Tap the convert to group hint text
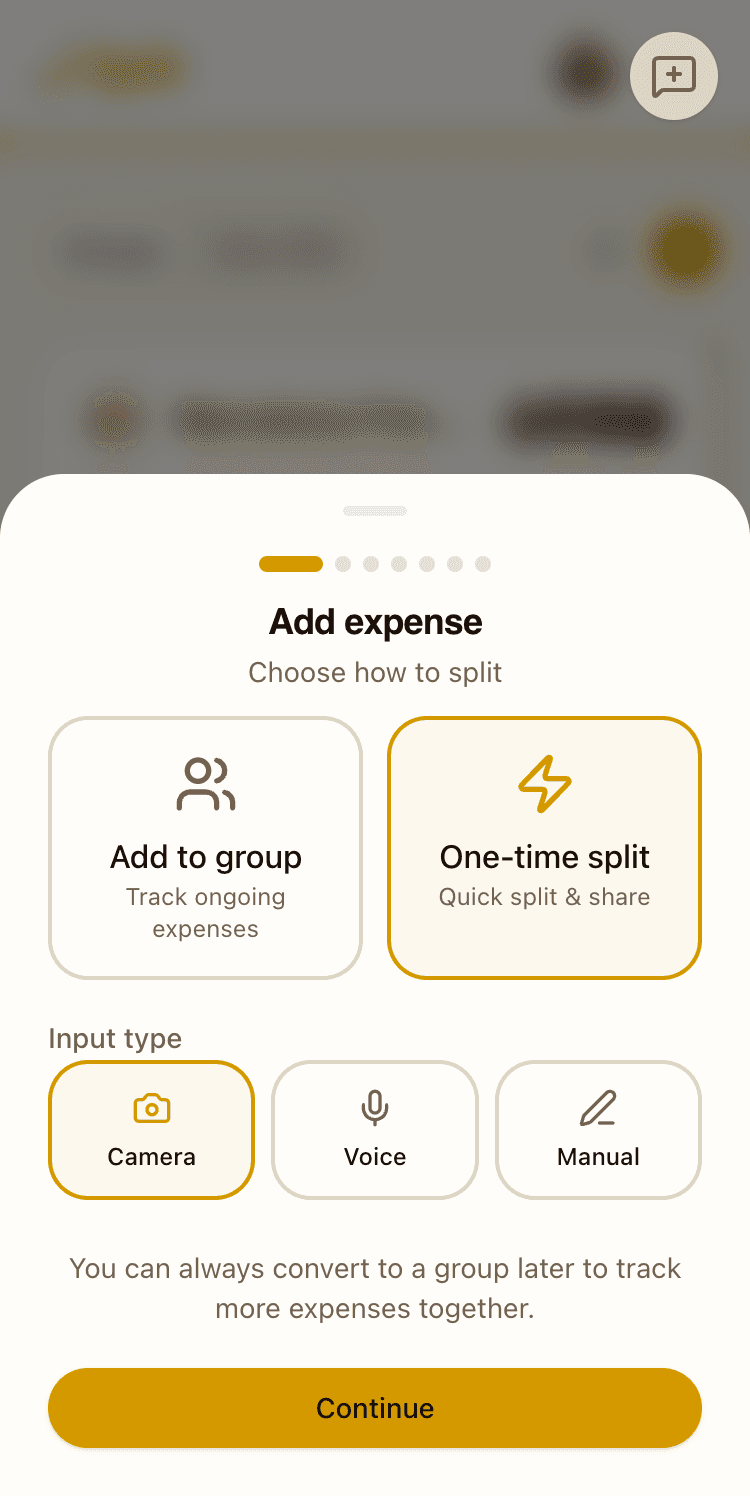This screenshot has width=750, height=1496. pos(374,1288)
